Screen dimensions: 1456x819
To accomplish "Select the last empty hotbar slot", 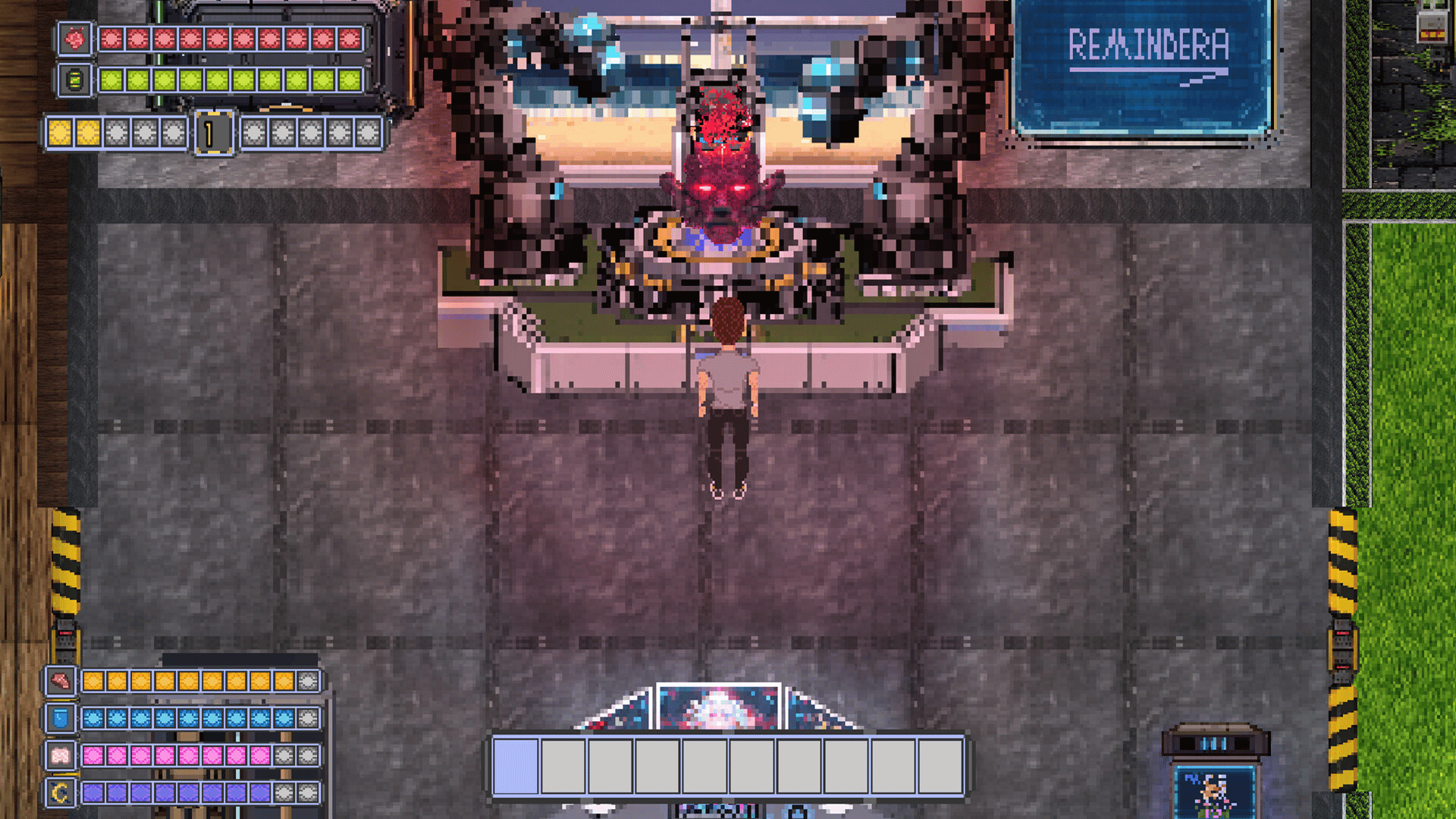I will click(940, 766).
